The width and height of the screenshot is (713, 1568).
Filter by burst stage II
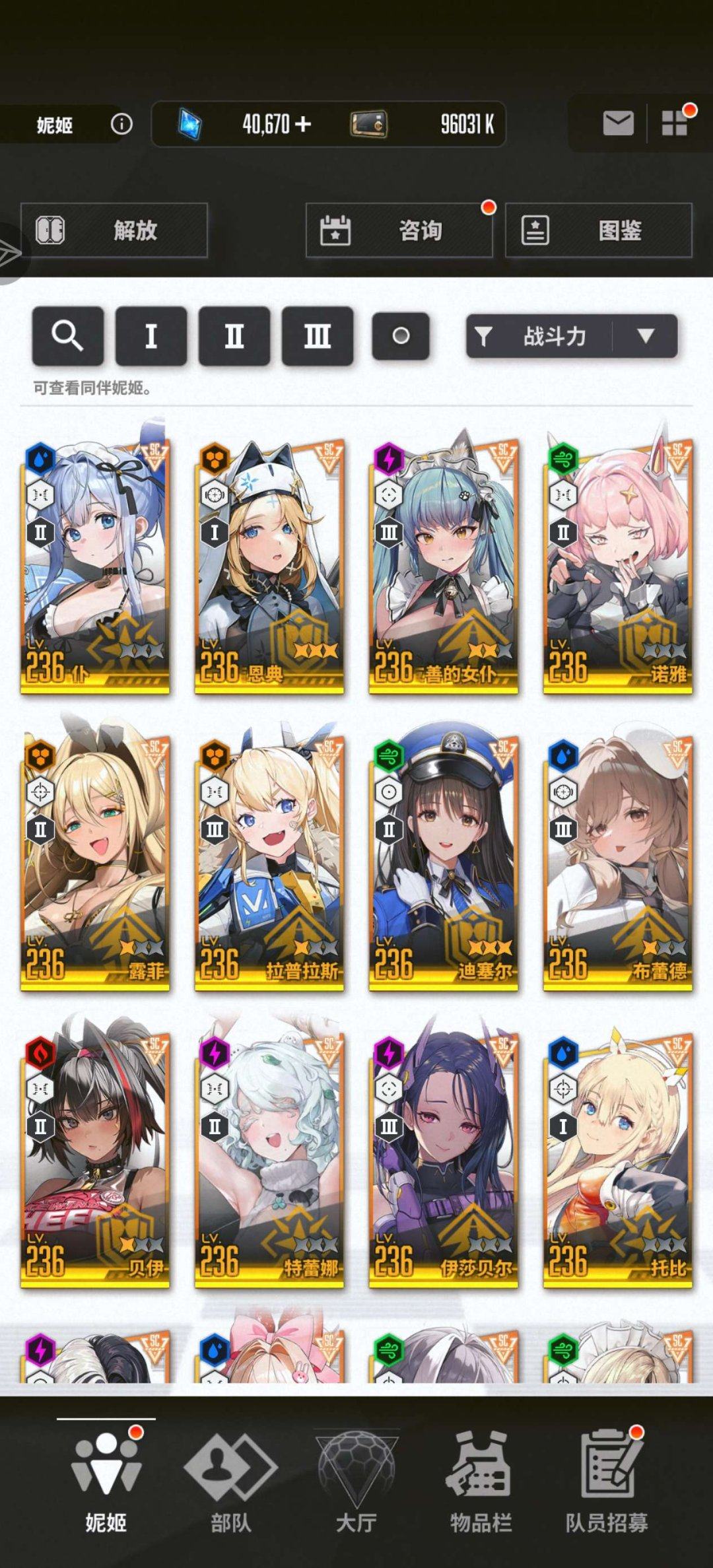pos(234,336)
